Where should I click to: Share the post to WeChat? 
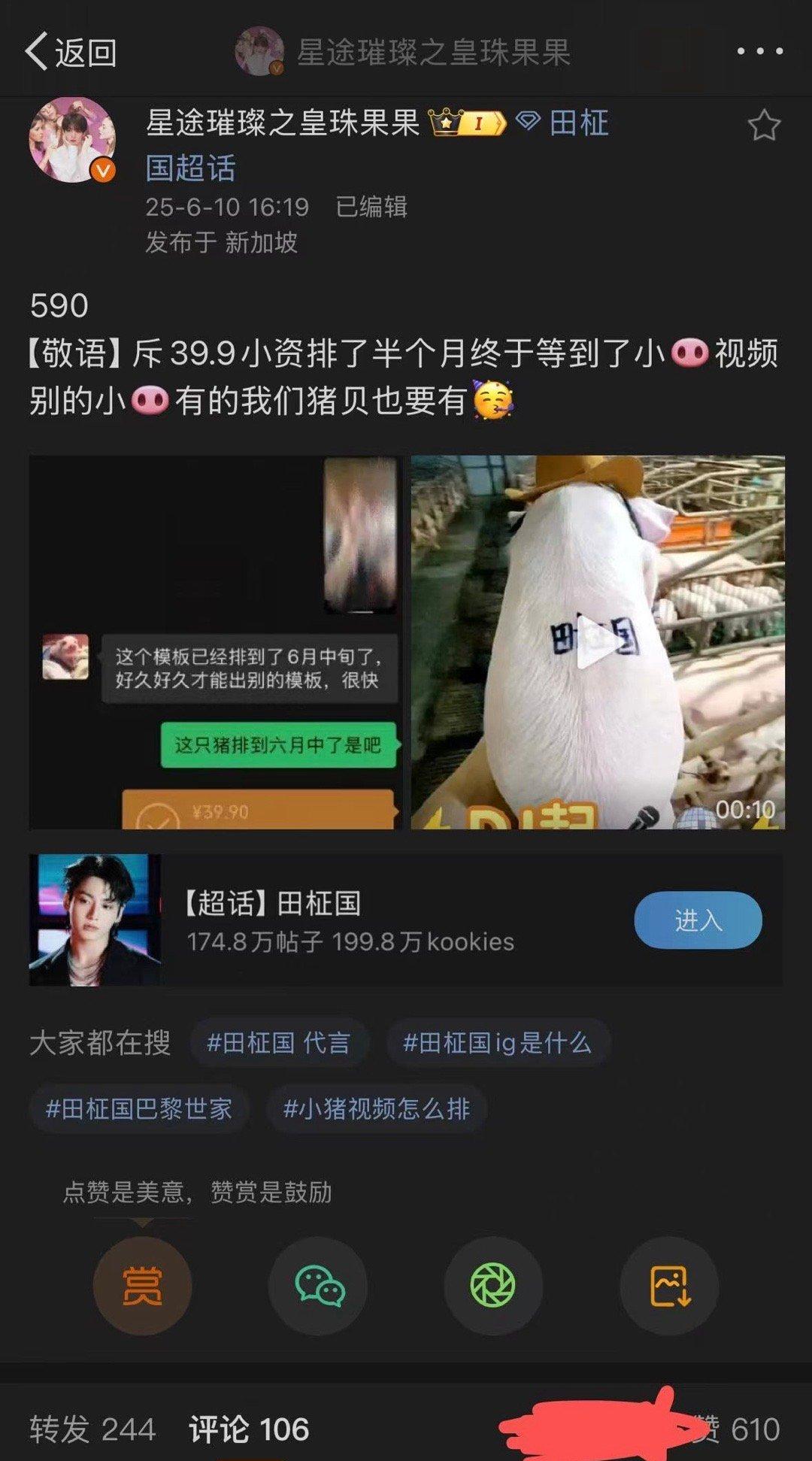(318, 1285)
